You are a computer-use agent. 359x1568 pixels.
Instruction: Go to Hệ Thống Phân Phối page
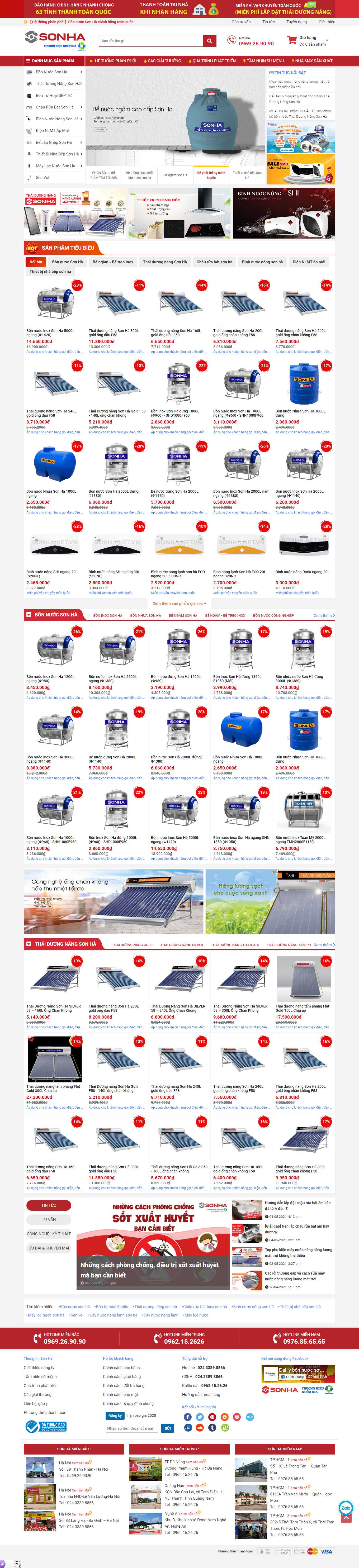click(115, 61)
